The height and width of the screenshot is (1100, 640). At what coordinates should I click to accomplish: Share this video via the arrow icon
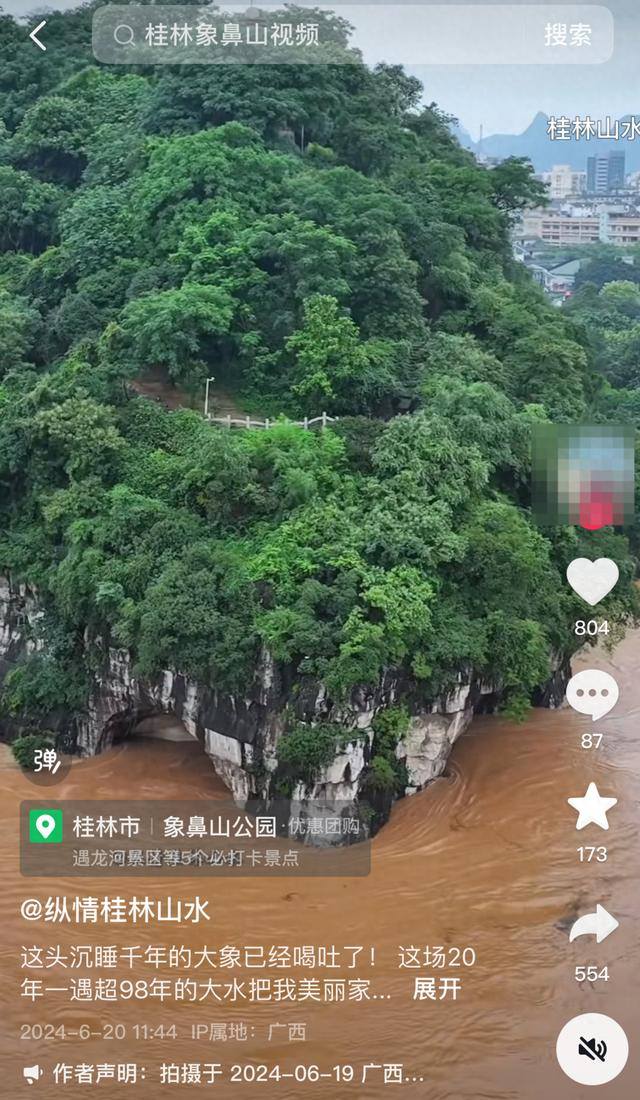click(593, 925)
